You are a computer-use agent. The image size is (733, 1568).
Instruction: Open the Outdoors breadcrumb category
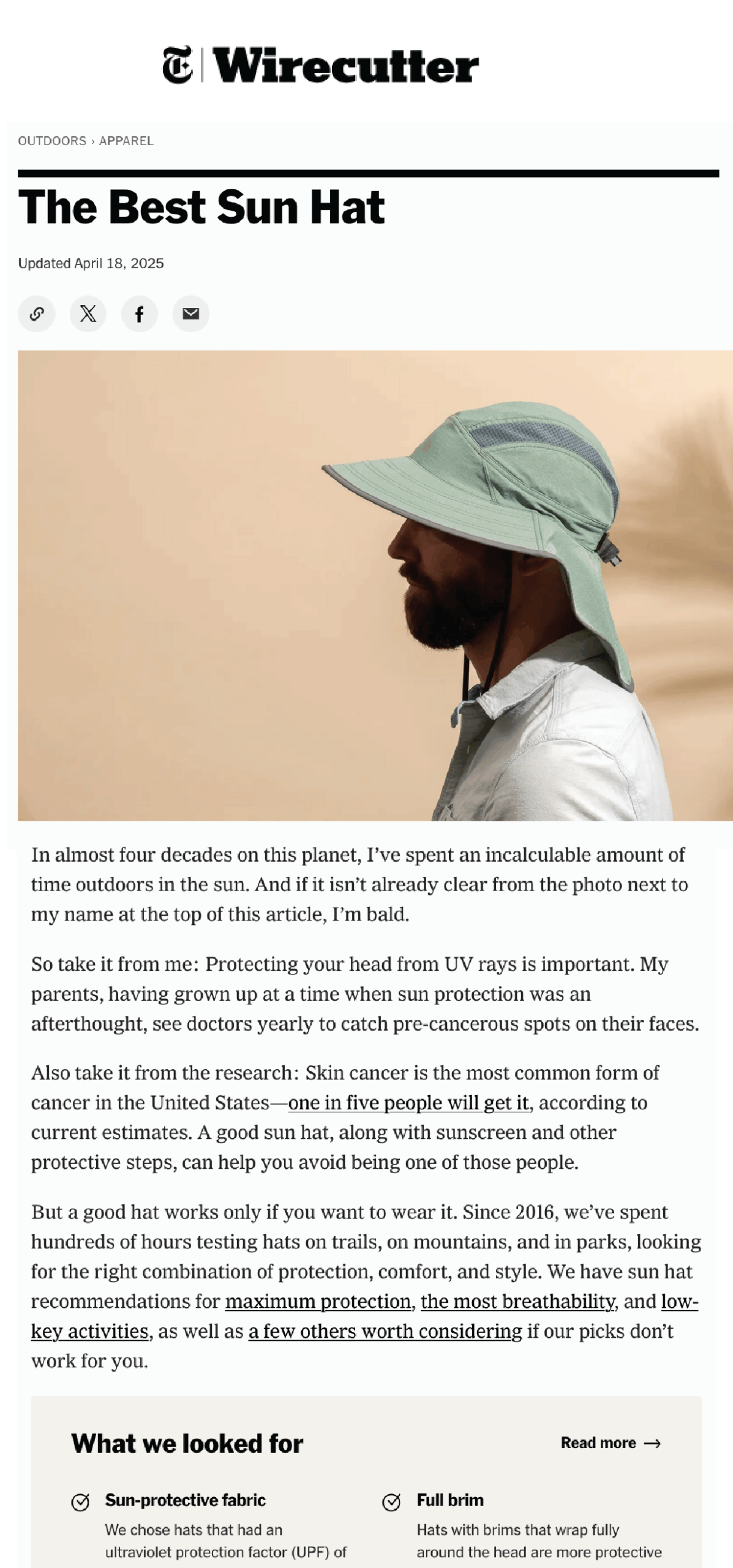(52, 141)
